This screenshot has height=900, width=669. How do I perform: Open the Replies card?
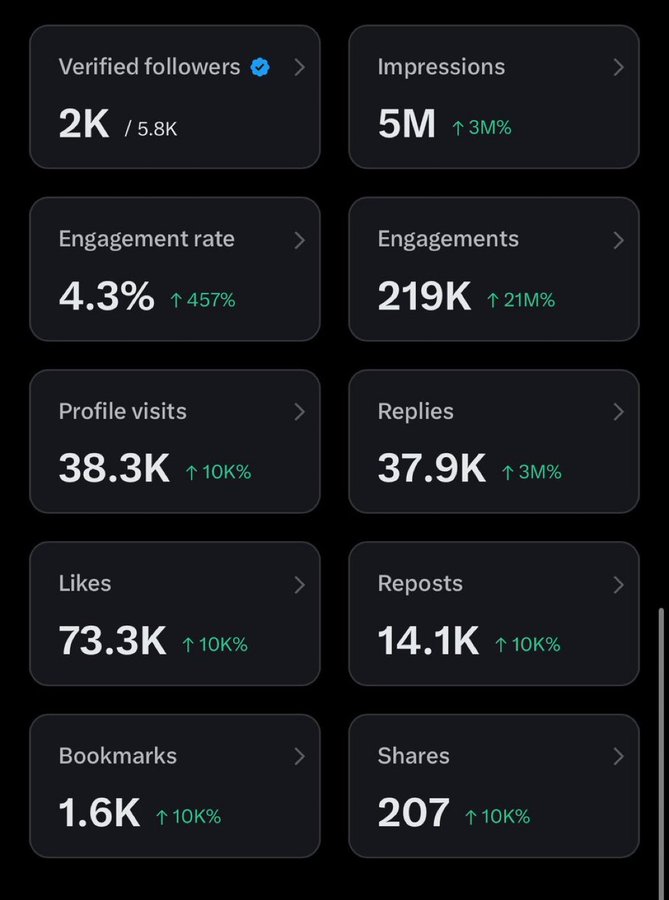pos(494,441)
